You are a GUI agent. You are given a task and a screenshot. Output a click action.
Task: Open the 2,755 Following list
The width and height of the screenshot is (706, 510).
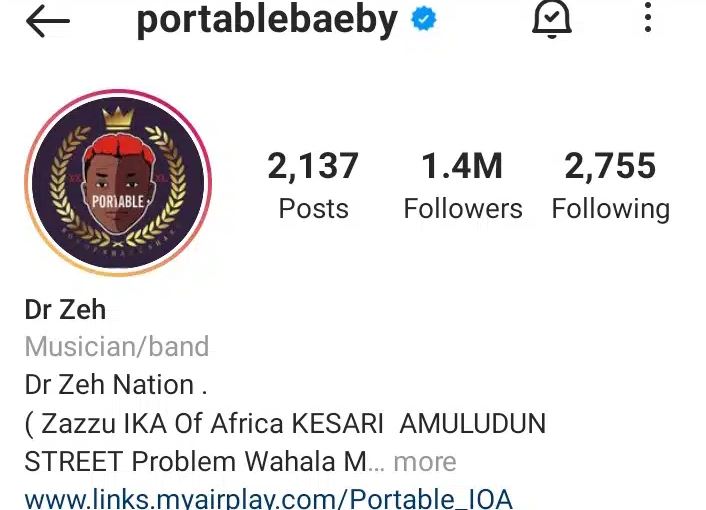(x=610, y=185)
